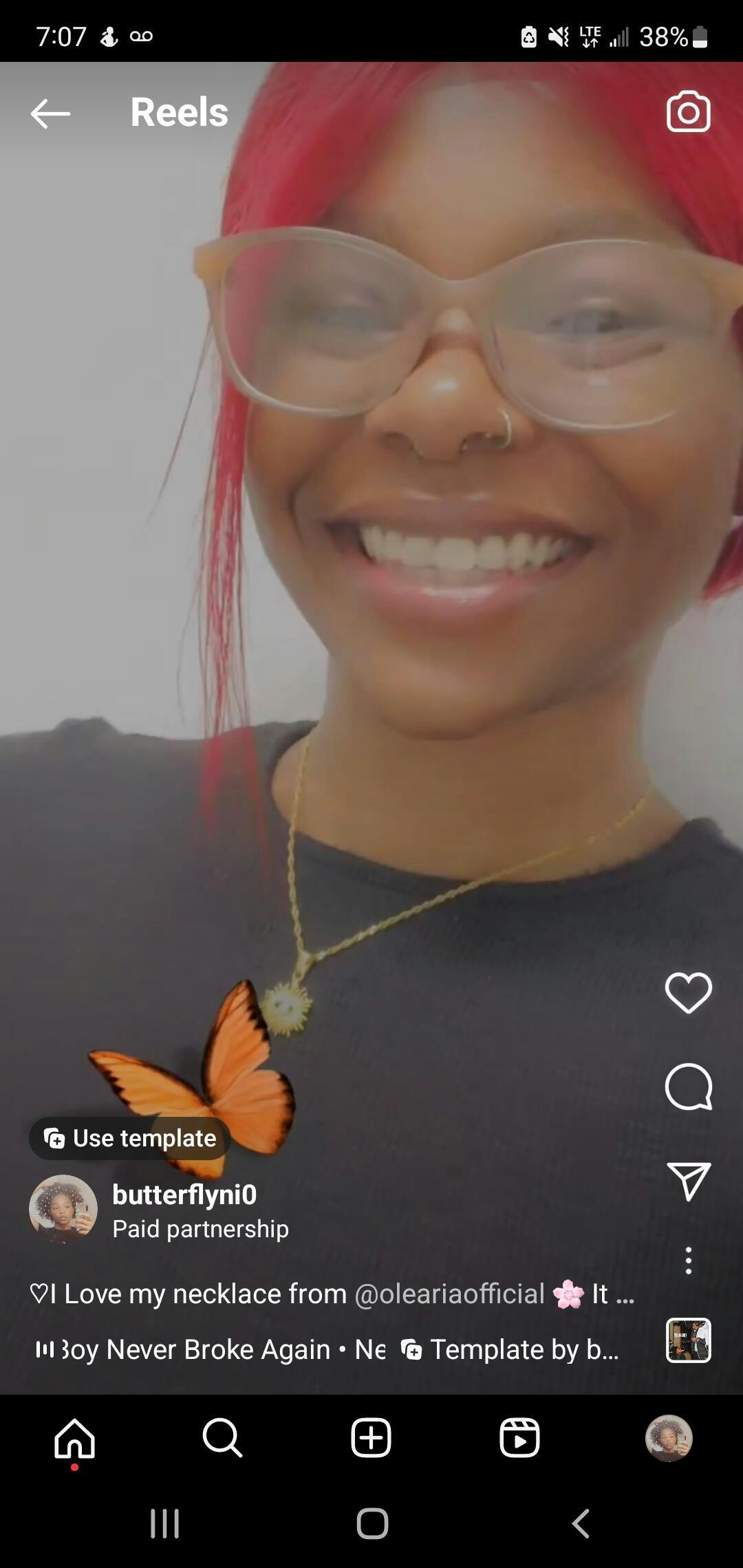Share this reel via the send icon

688,1182
